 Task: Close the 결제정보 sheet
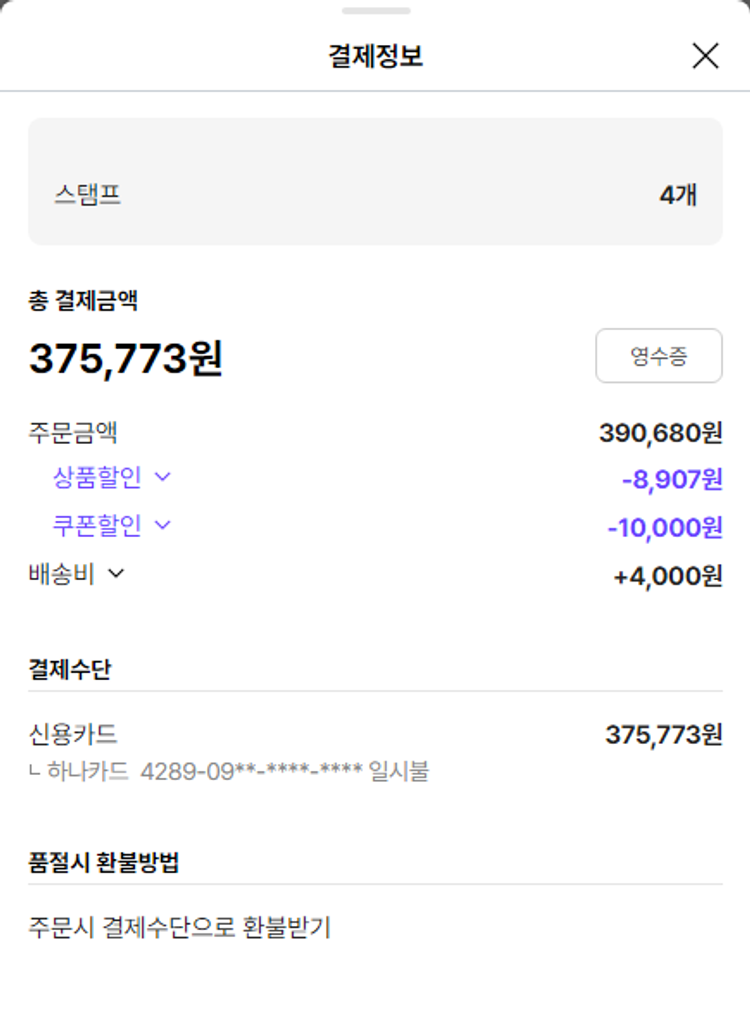click(705, 56)
